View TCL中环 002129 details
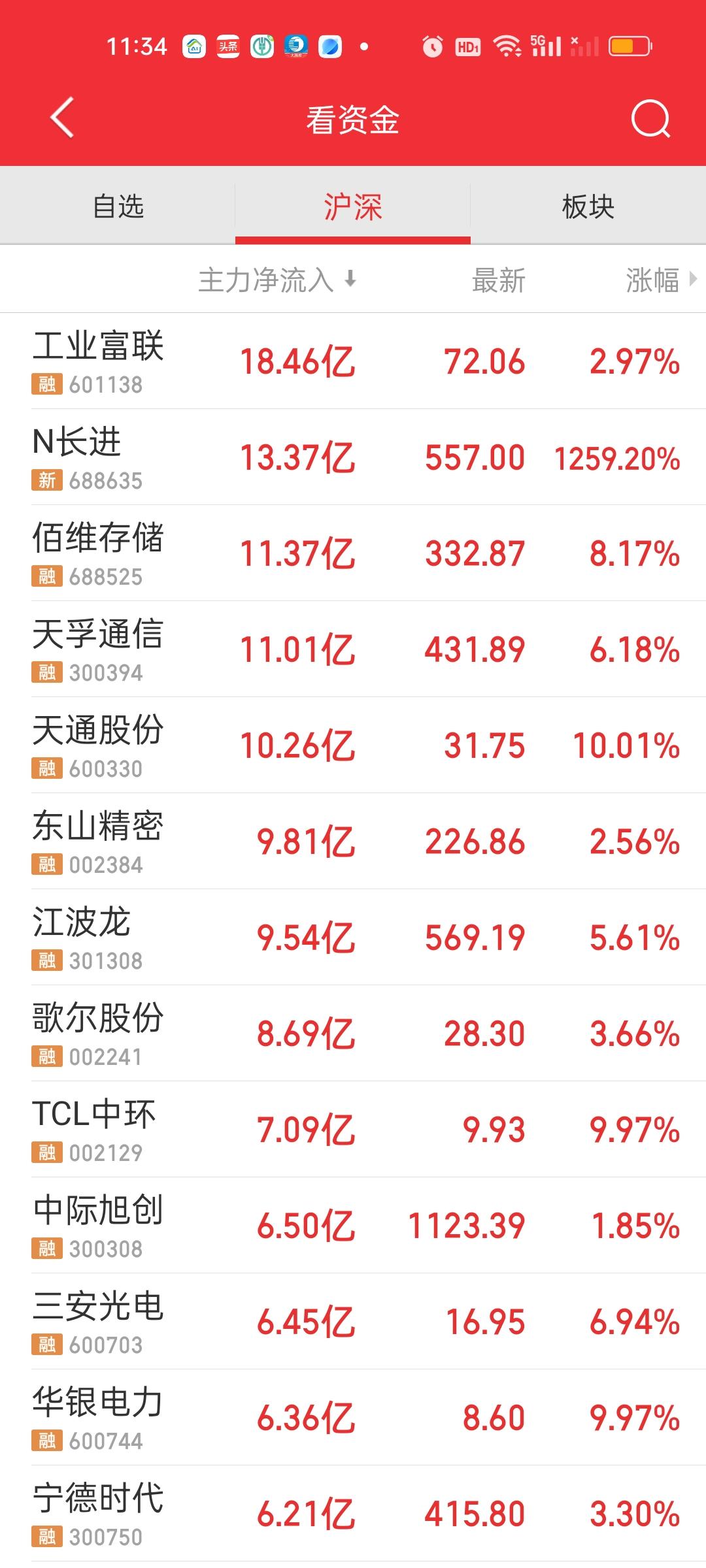 click(x=353, y=1130)
